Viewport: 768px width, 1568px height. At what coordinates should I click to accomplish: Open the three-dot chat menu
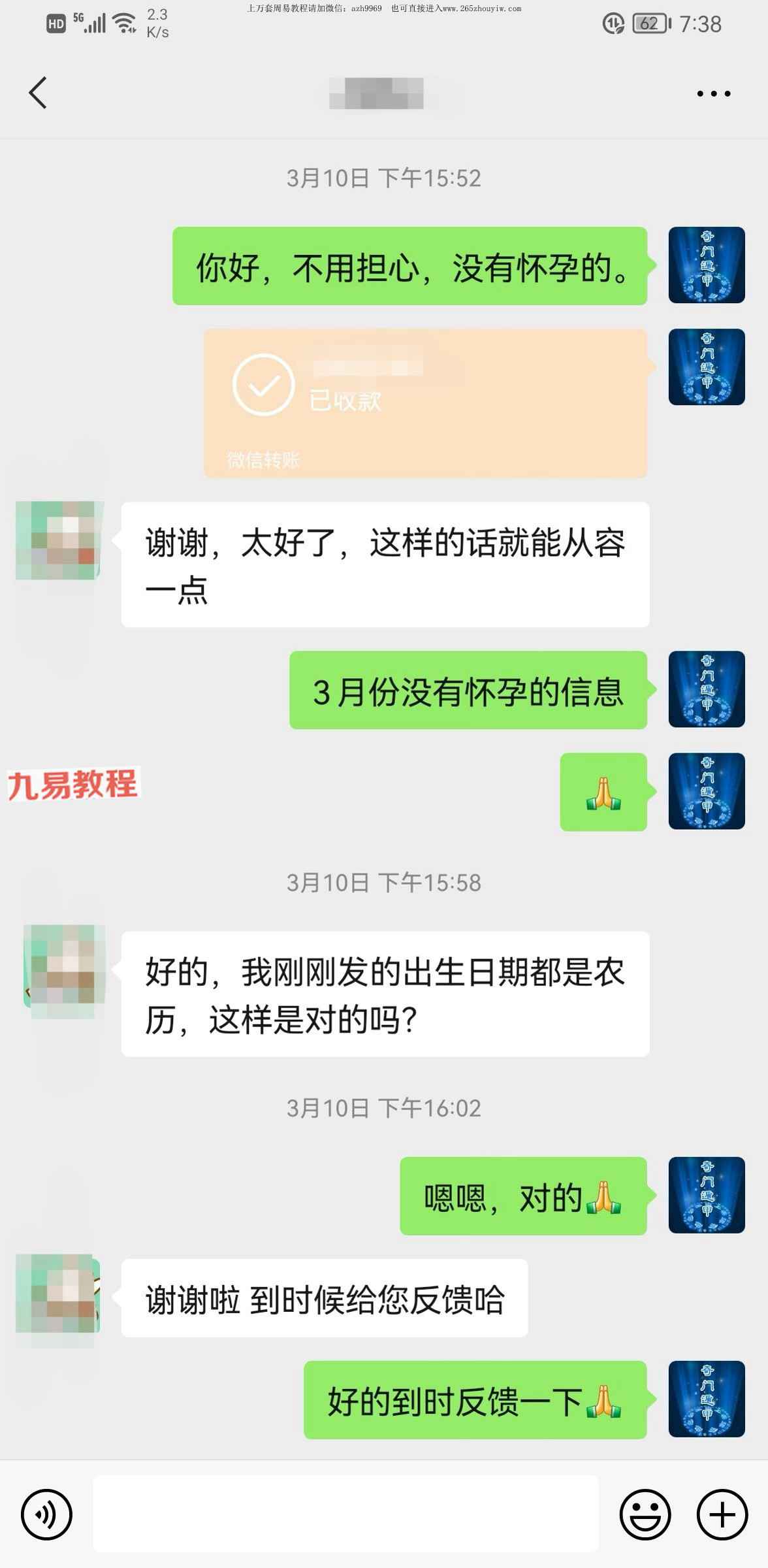coord(713,94)
